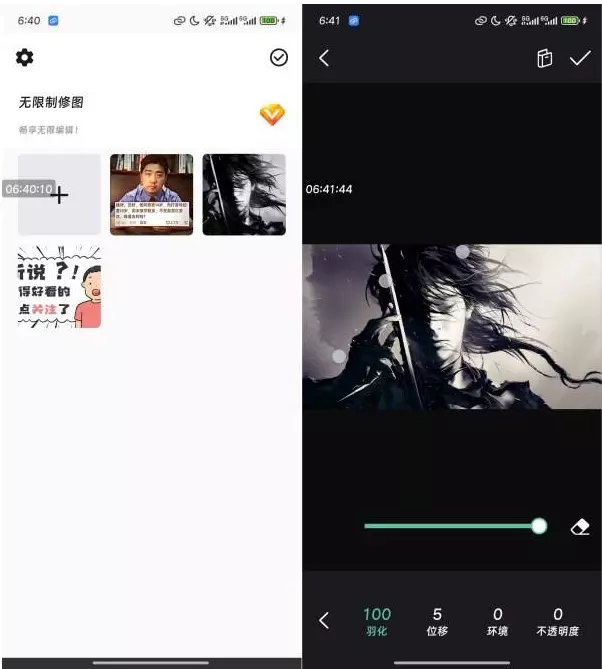Select the 位移 offset parameter
The image size is (602, 669).
pyautogui.click(x=437, y=621)
